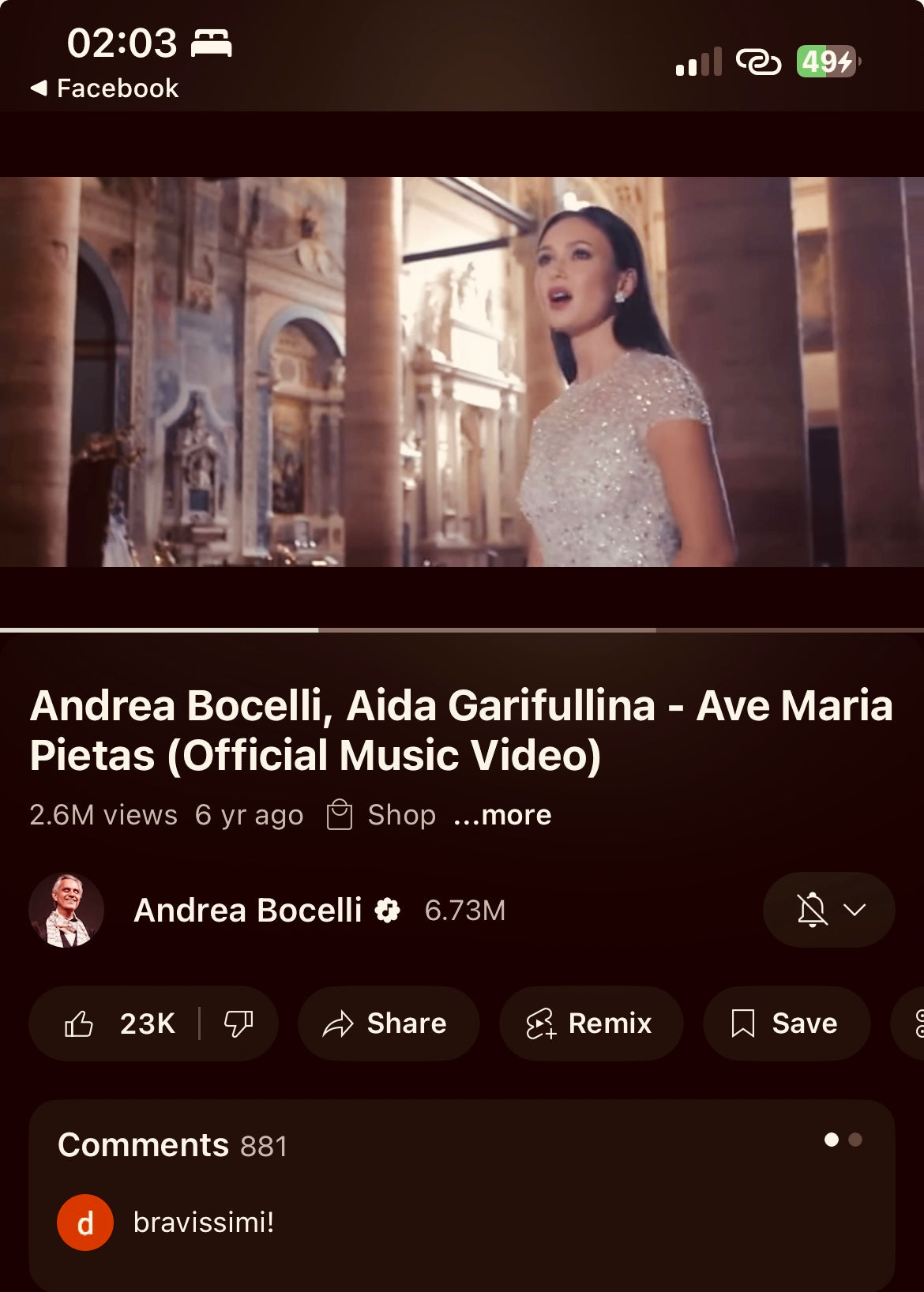Viewport: 924px width, 1292px height.
Task: Share this music video
Action: coord(387,1023)
